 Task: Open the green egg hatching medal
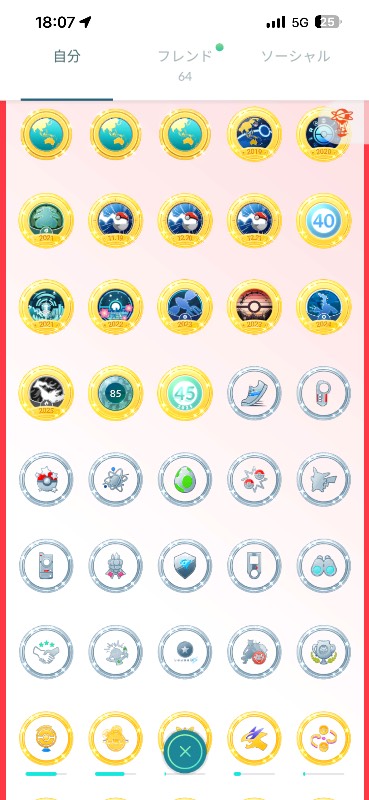(185, 480)
